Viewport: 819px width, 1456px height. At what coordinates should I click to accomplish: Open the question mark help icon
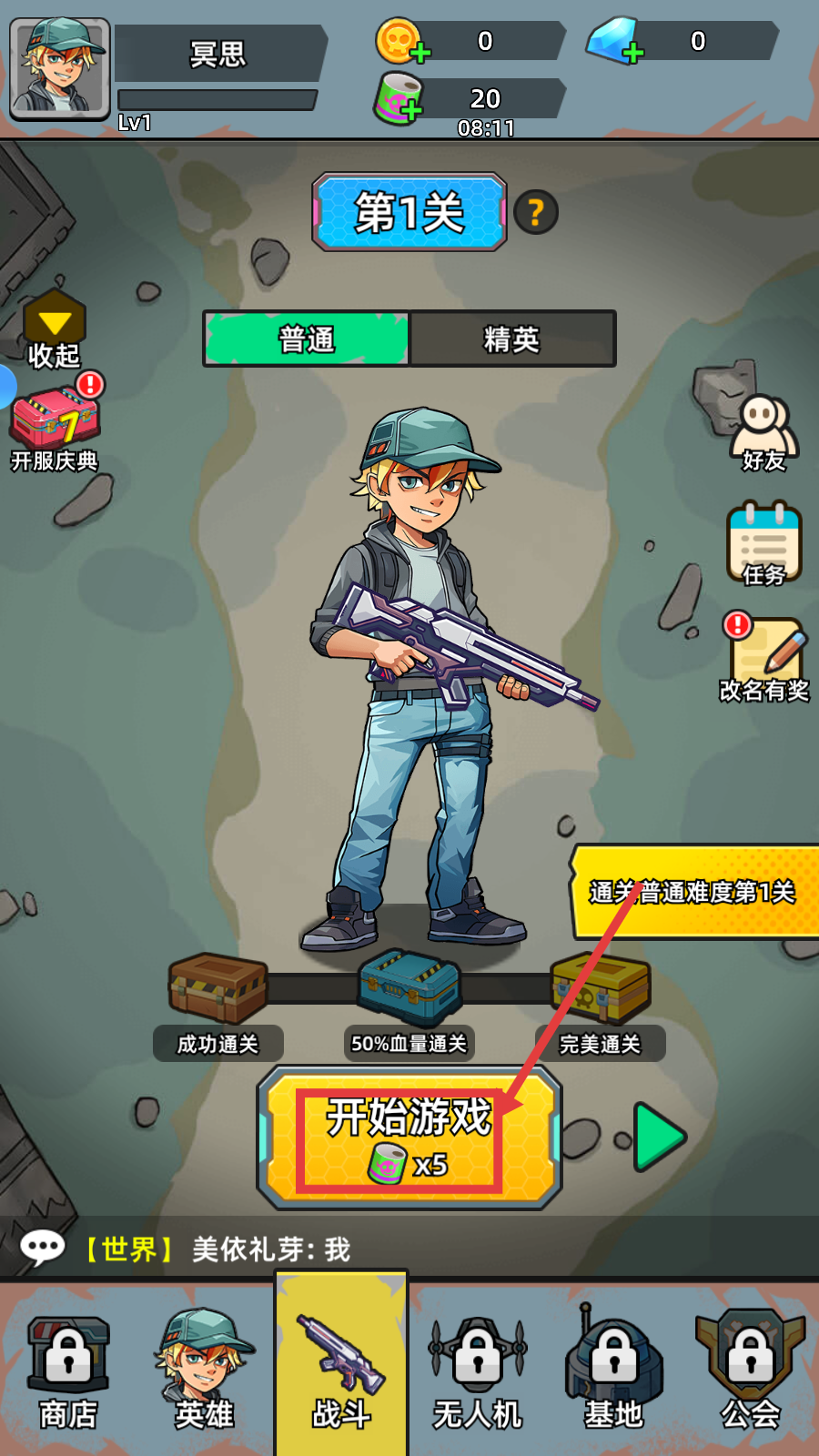(x=536, y=213)
